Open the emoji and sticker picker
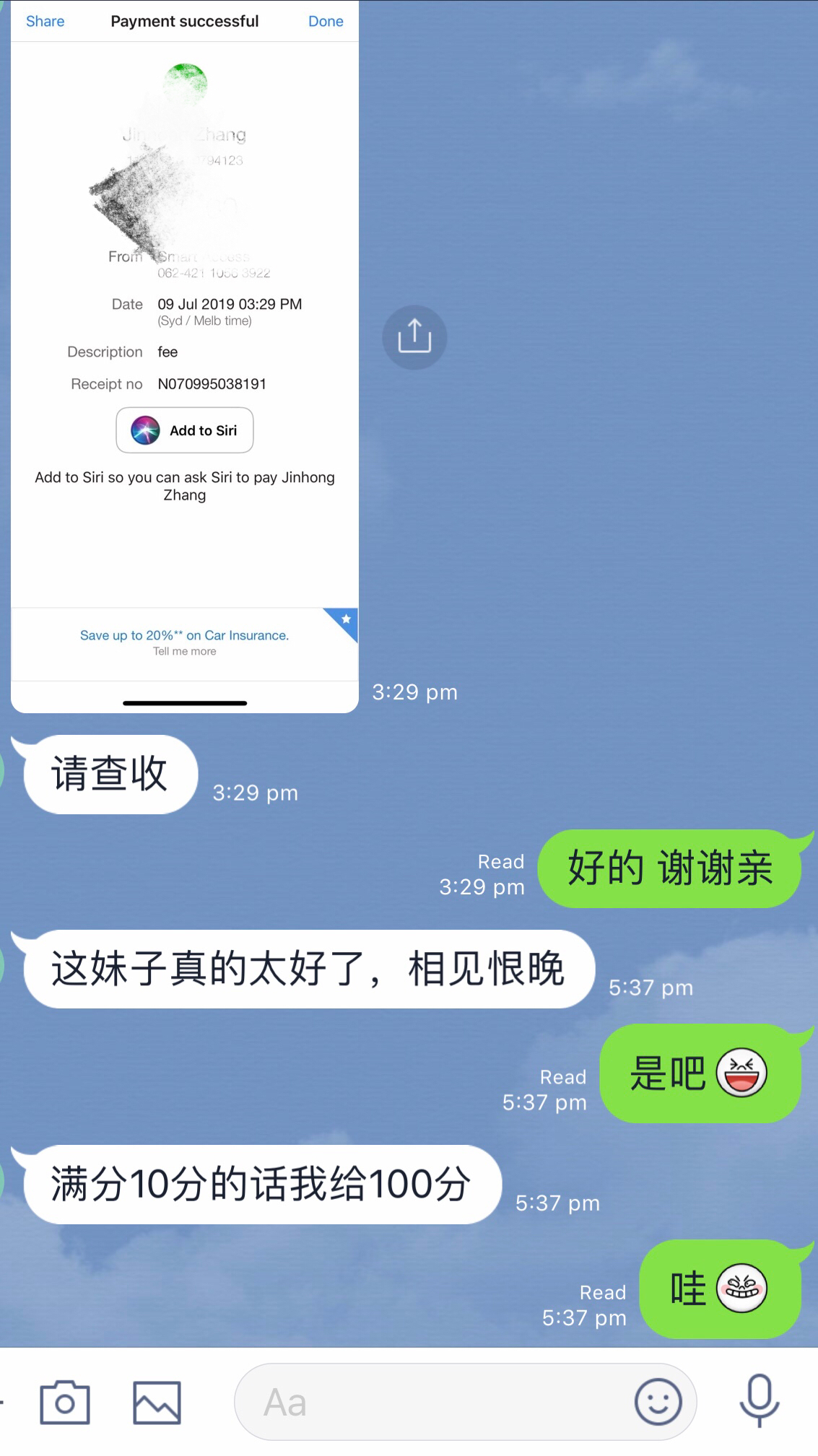The height and width of the screenshot is (1456, 818). pyautogui.click(x=658, y=1403)
